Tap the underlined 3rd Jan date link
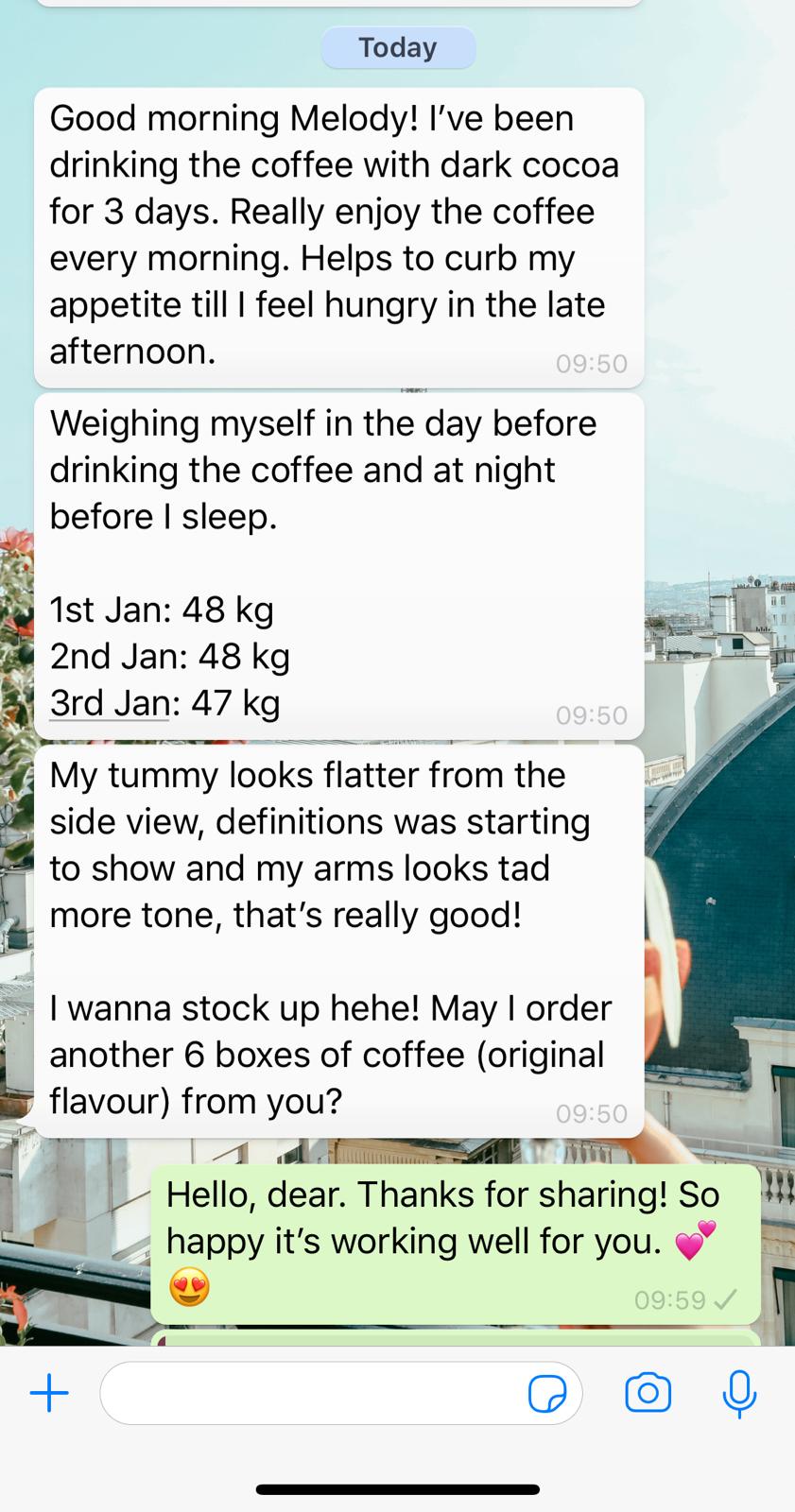This screenshot has height=1512, width=795. [110, 703]
